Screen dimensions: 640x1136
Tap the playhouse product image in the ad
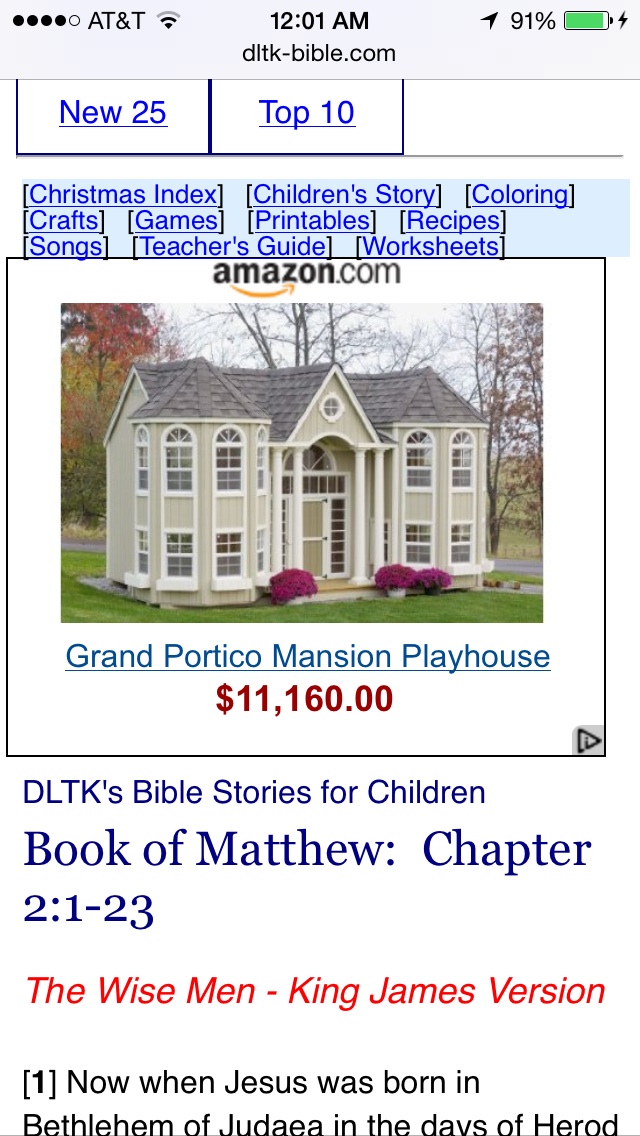[302, 462]
